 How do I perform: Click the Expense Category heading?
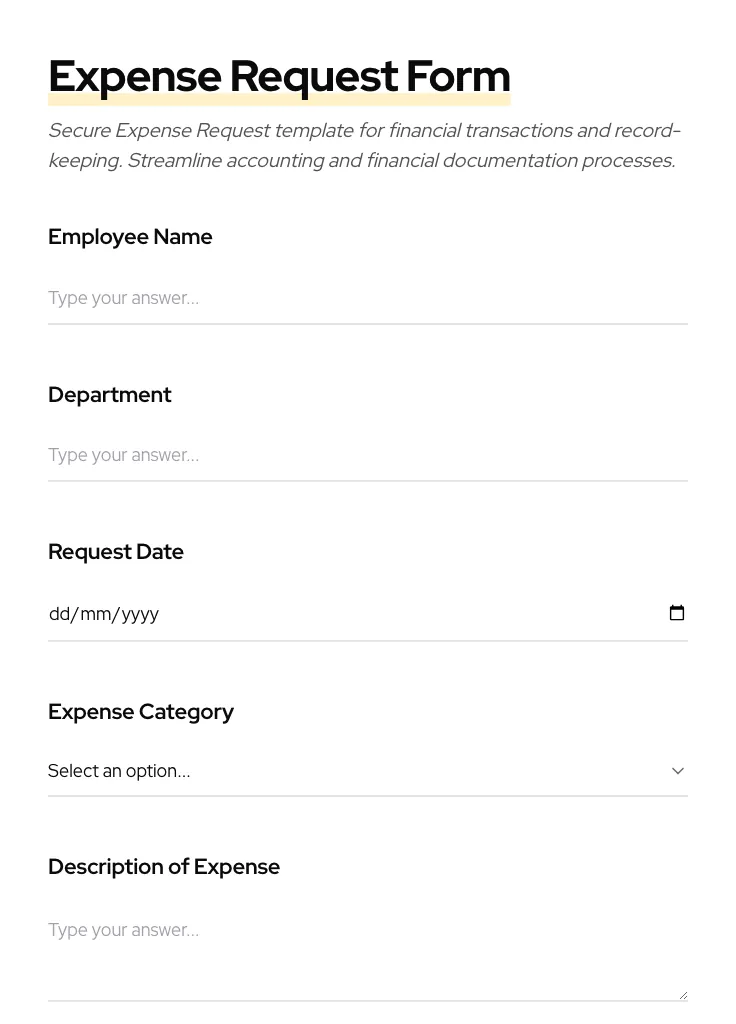coord(141,711)
